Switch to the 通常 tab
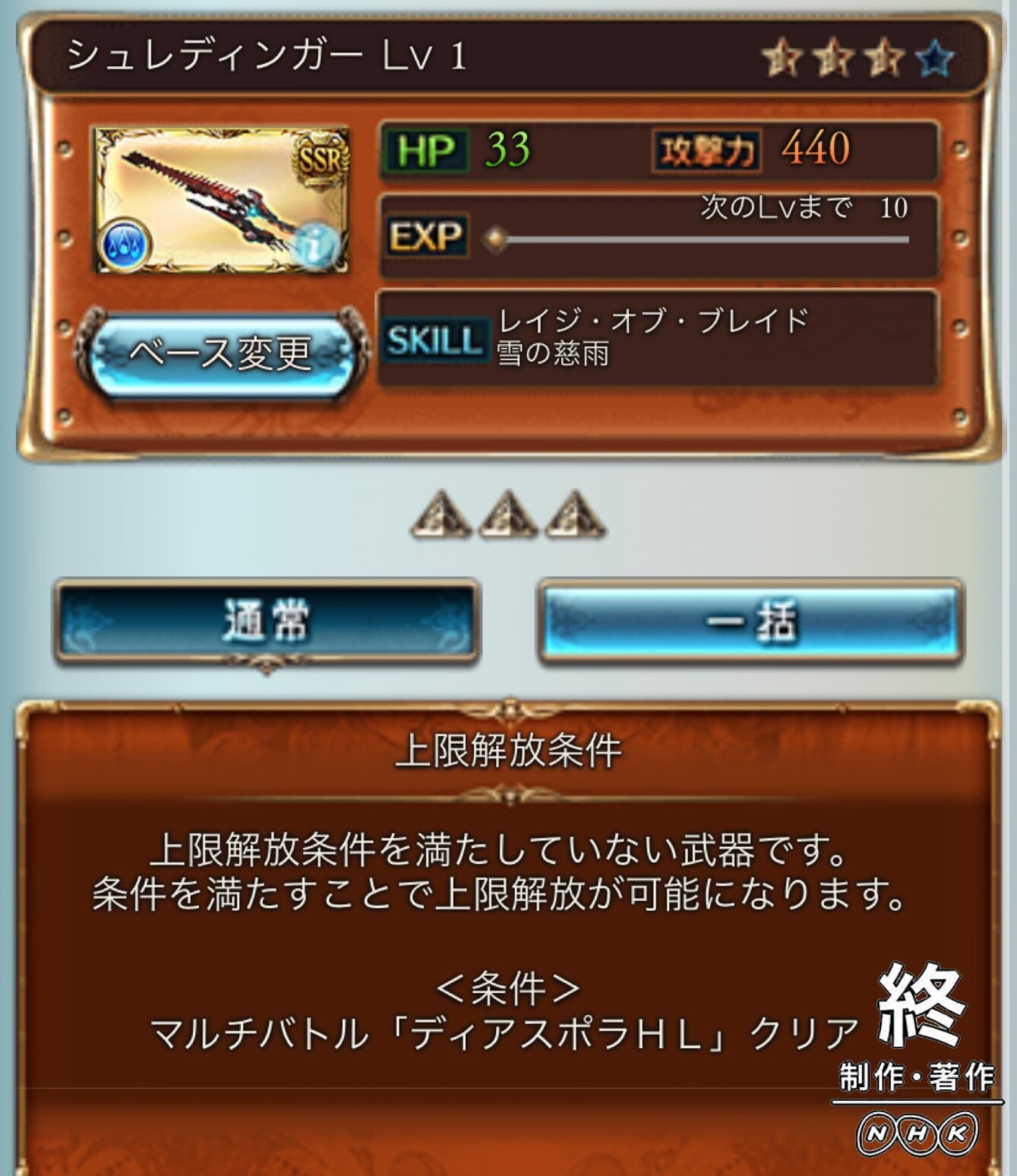1017x1176 pixels. point(266,621)
